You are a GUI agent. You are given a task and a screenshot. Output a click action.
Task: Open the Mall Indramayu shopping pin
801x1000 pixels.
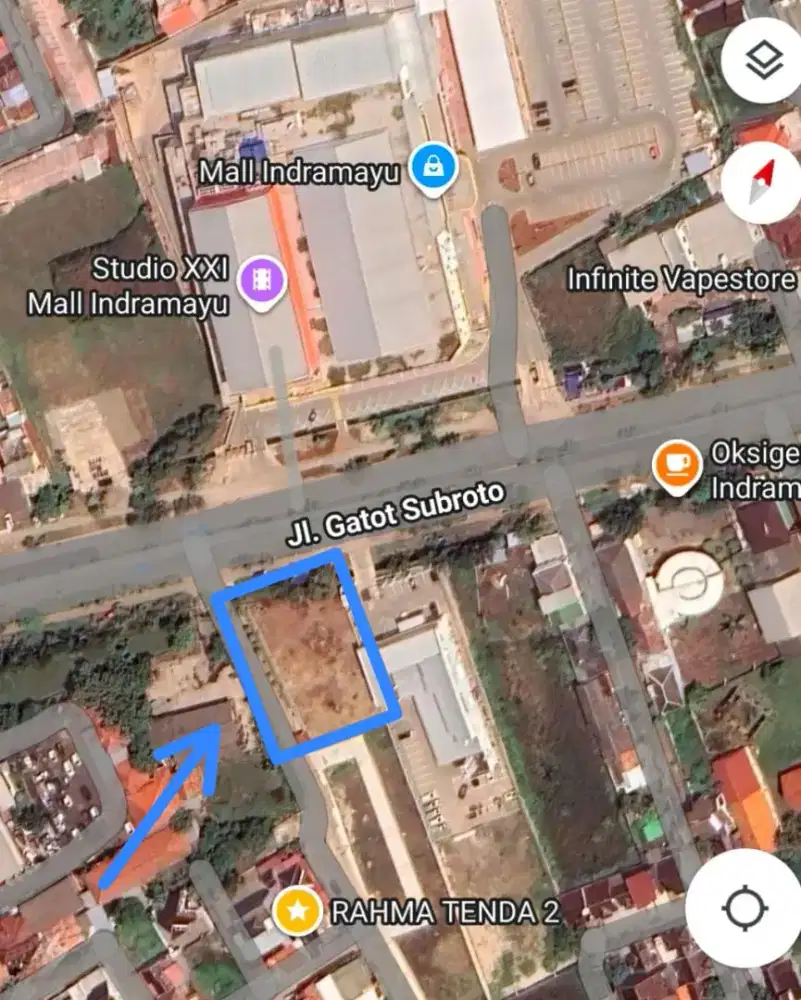pyautogui.click(x=435, y=169)
